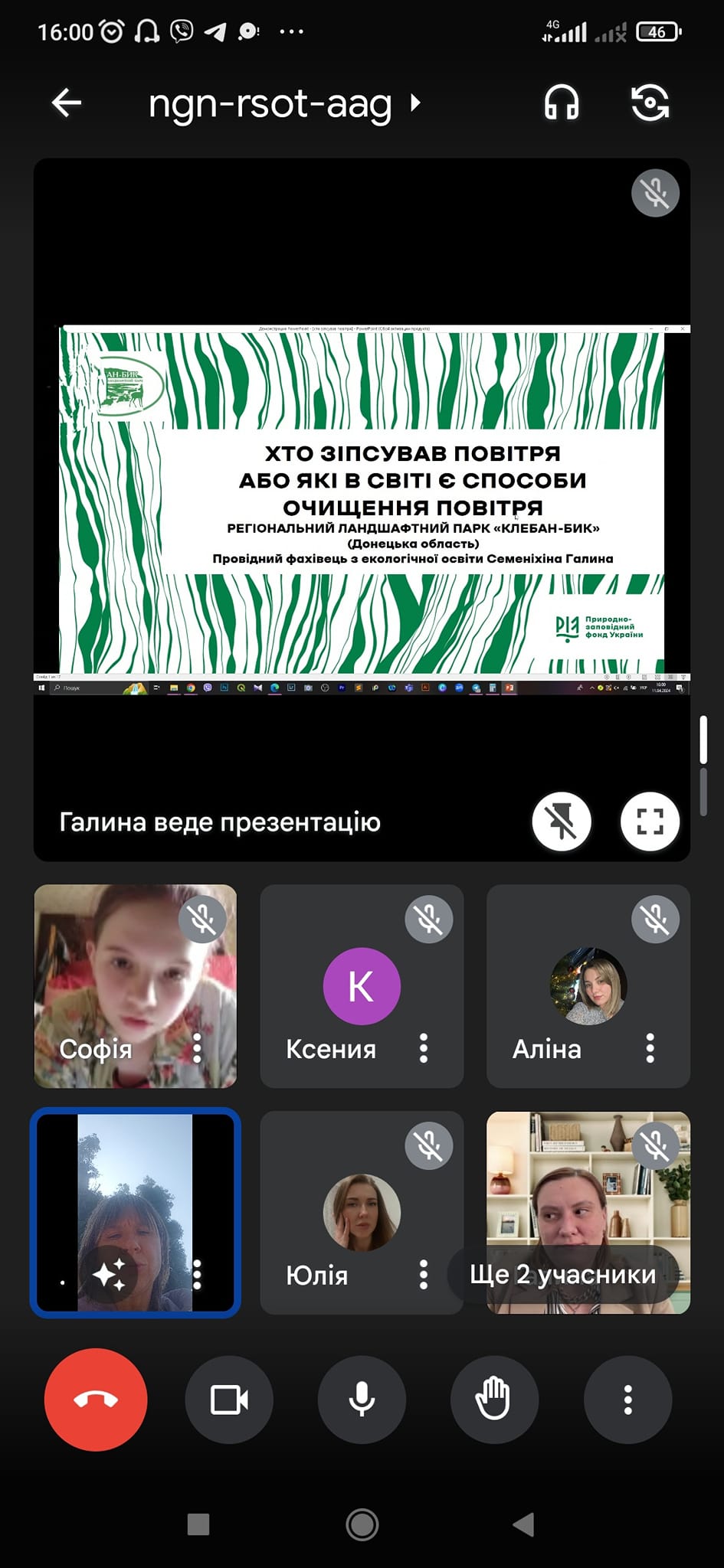Unpin Галина's presentation
Screen dimensions: 724x1568
click(562, 822)
